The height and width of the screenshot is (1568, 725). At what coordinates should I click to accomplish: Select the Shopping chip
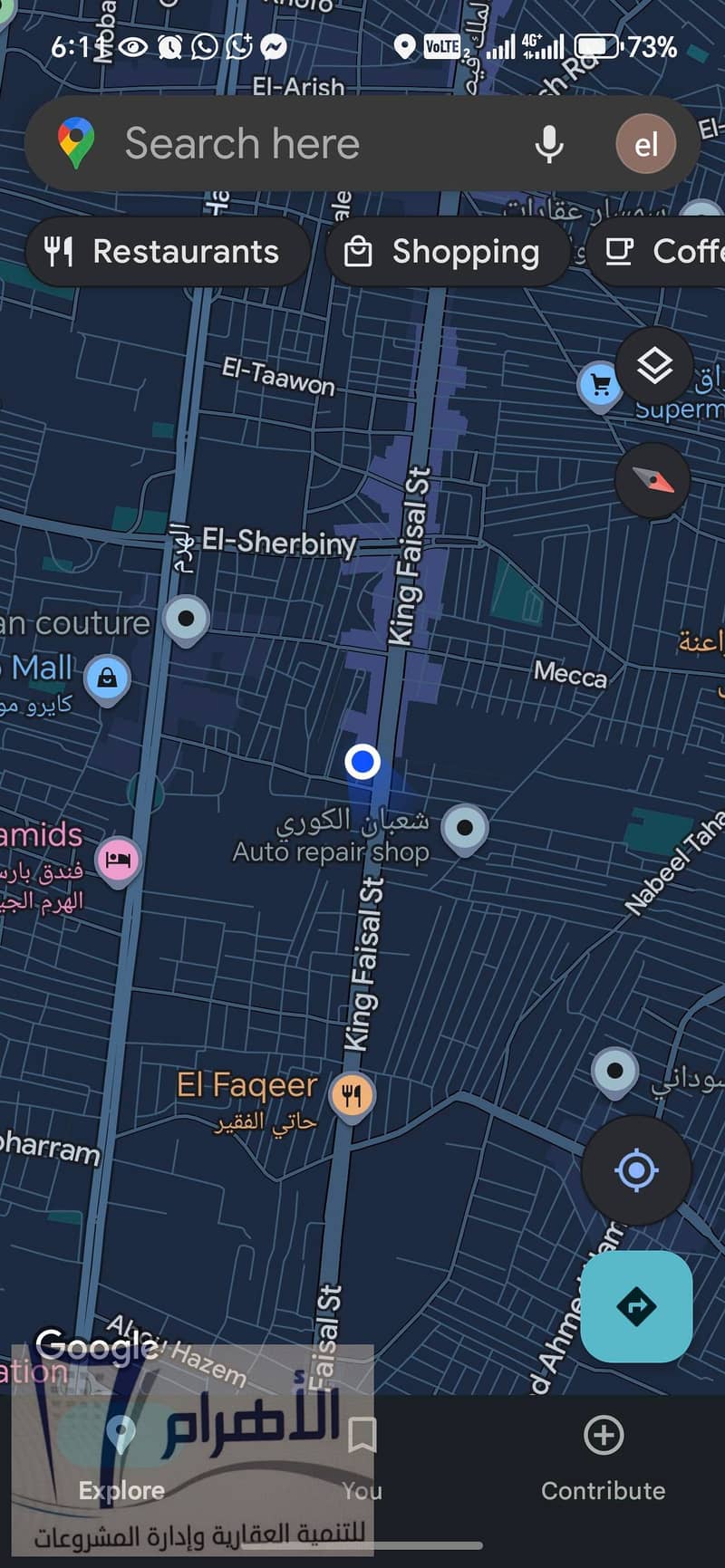pyautogui.click(x=448, y=251)
